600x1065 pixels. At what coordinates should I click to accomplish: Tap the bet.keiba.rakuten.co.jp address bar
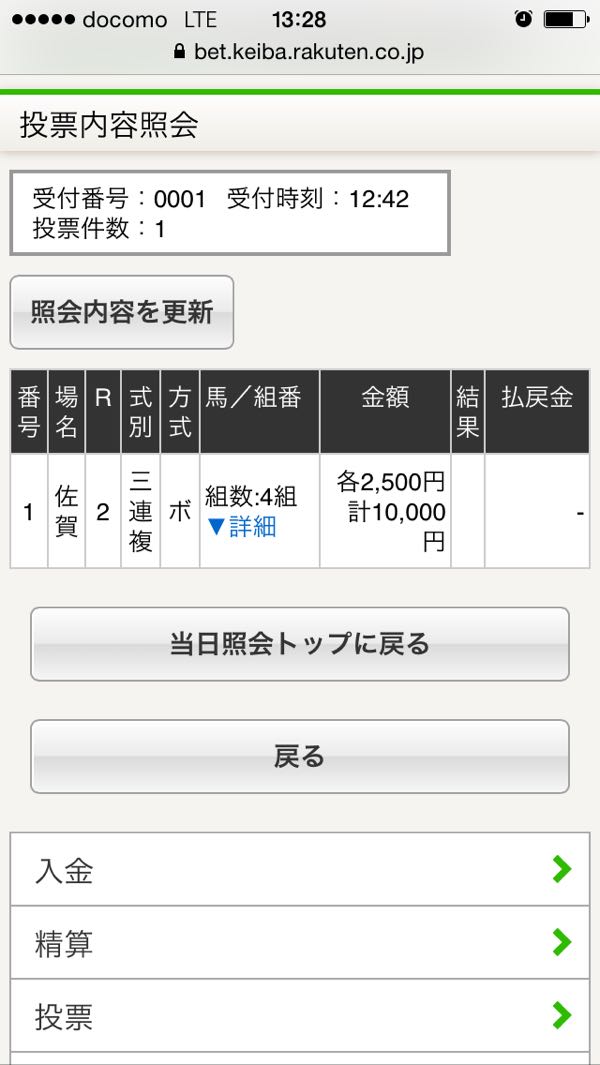click(299, 51)
